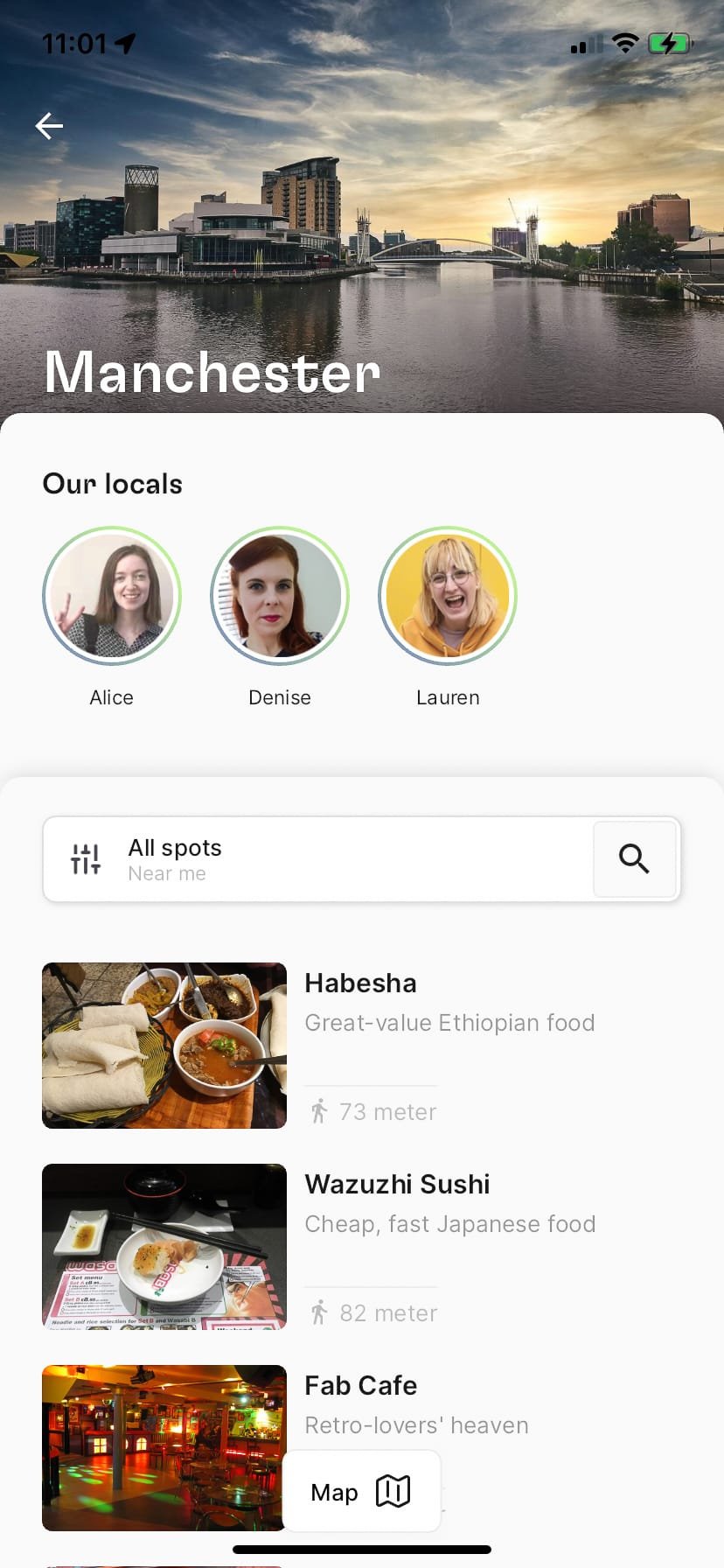This screenshot has height=1568, width=724.
Task: Open Alice's local profile
Action: tap(112, 597)
